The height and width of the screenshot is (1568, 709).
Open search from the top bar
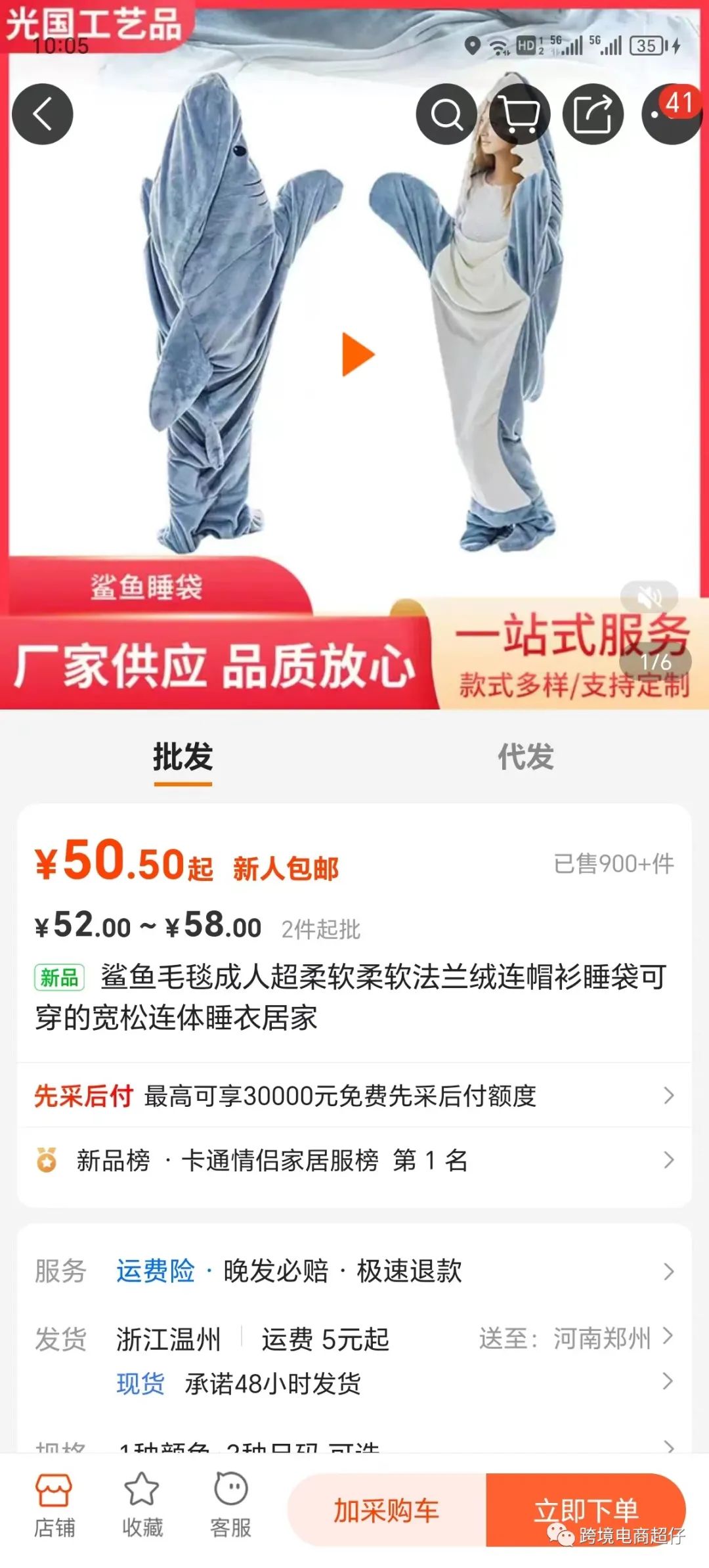(x=447, y=114)
